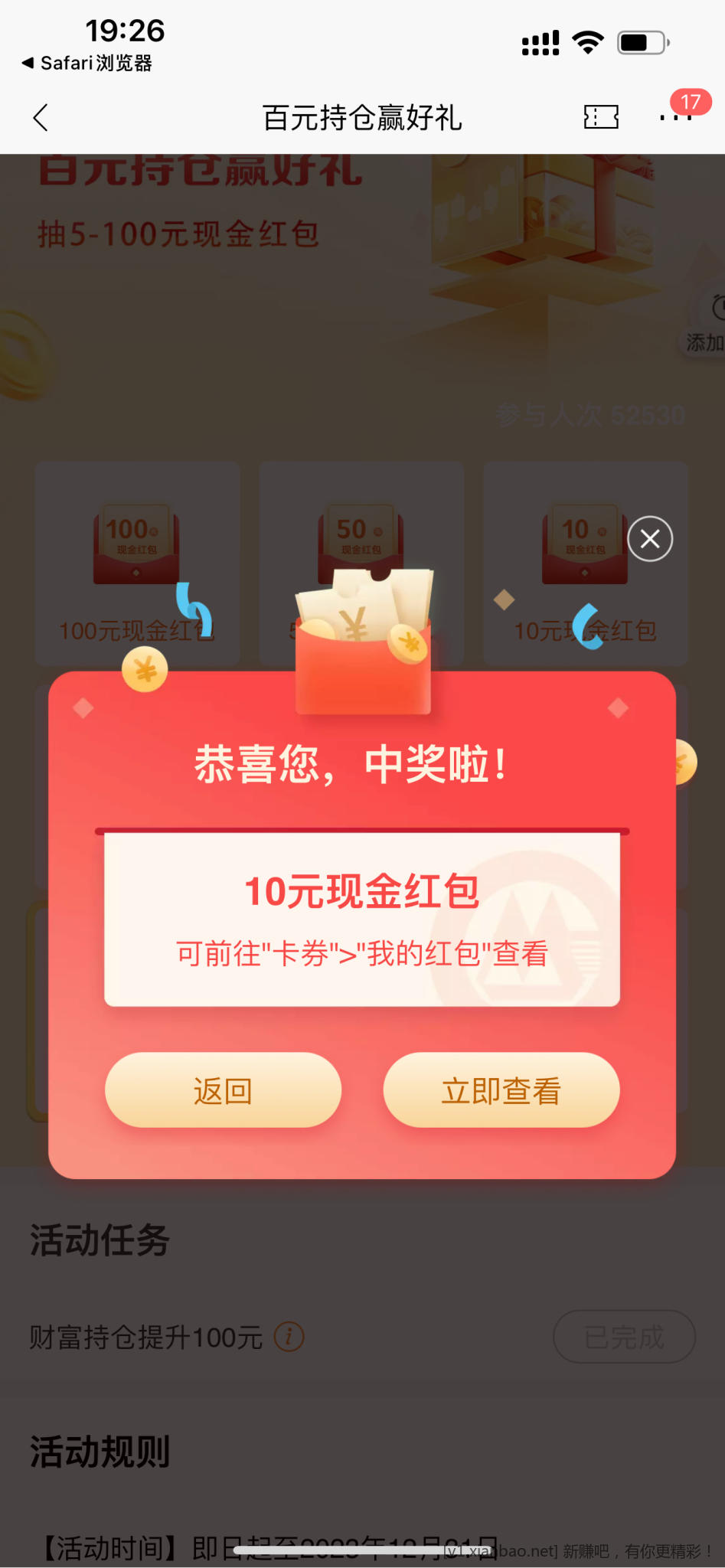Open the coupon ticket icon

click(x=601, y=117)
